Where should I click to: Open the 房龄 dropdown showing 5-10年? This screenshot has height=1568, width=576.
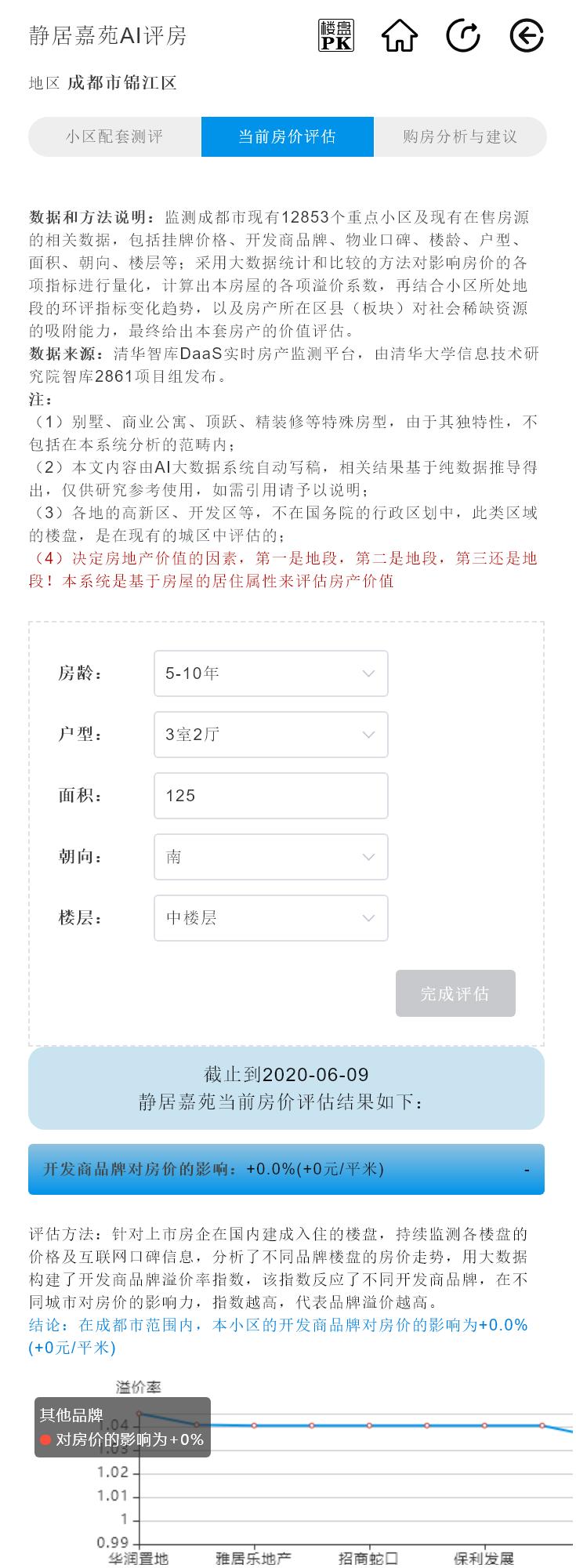[270, 673]
